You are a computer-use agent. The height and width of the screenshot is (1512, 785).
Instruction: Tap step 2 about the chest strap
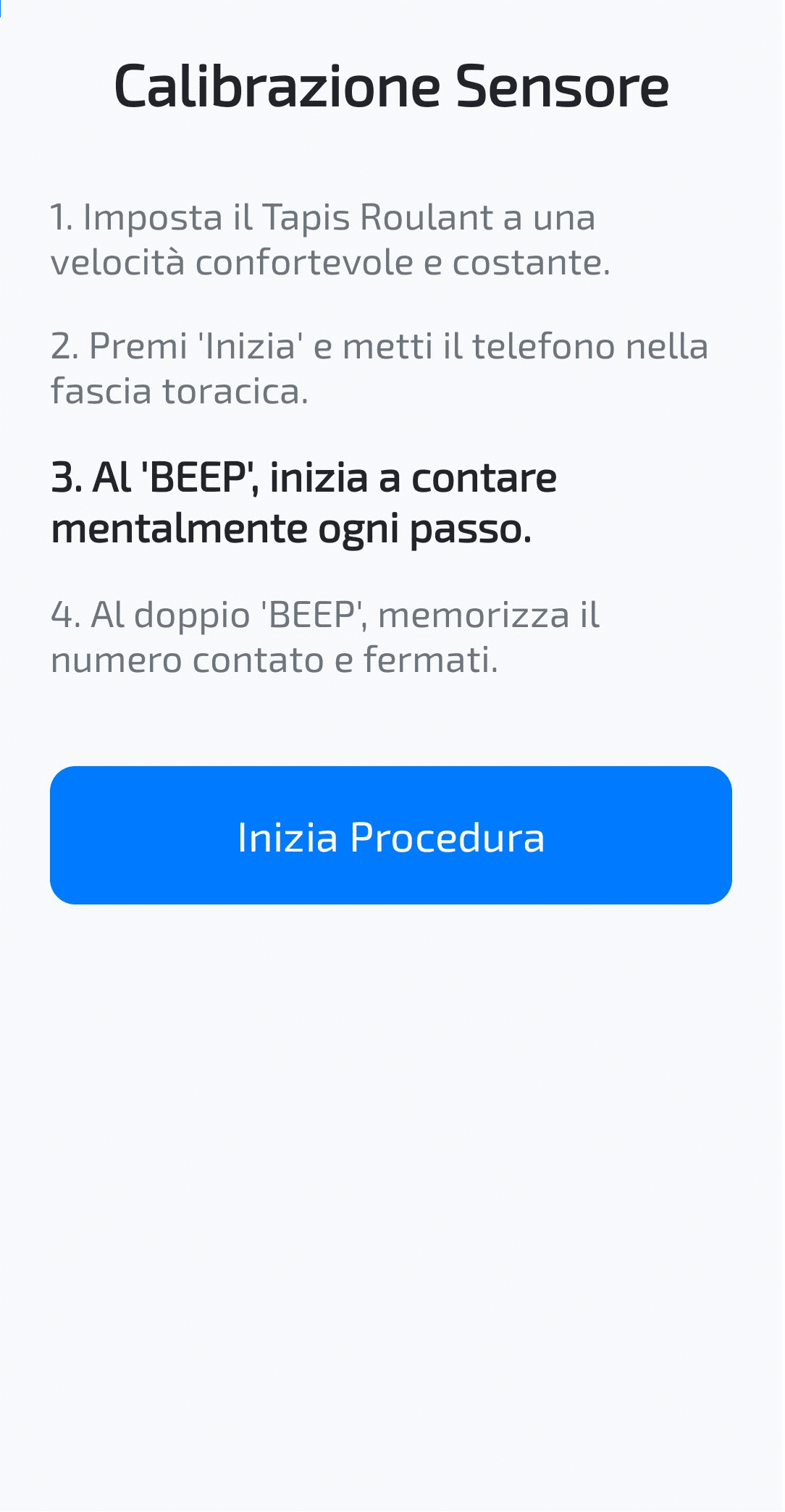point(362,368)
